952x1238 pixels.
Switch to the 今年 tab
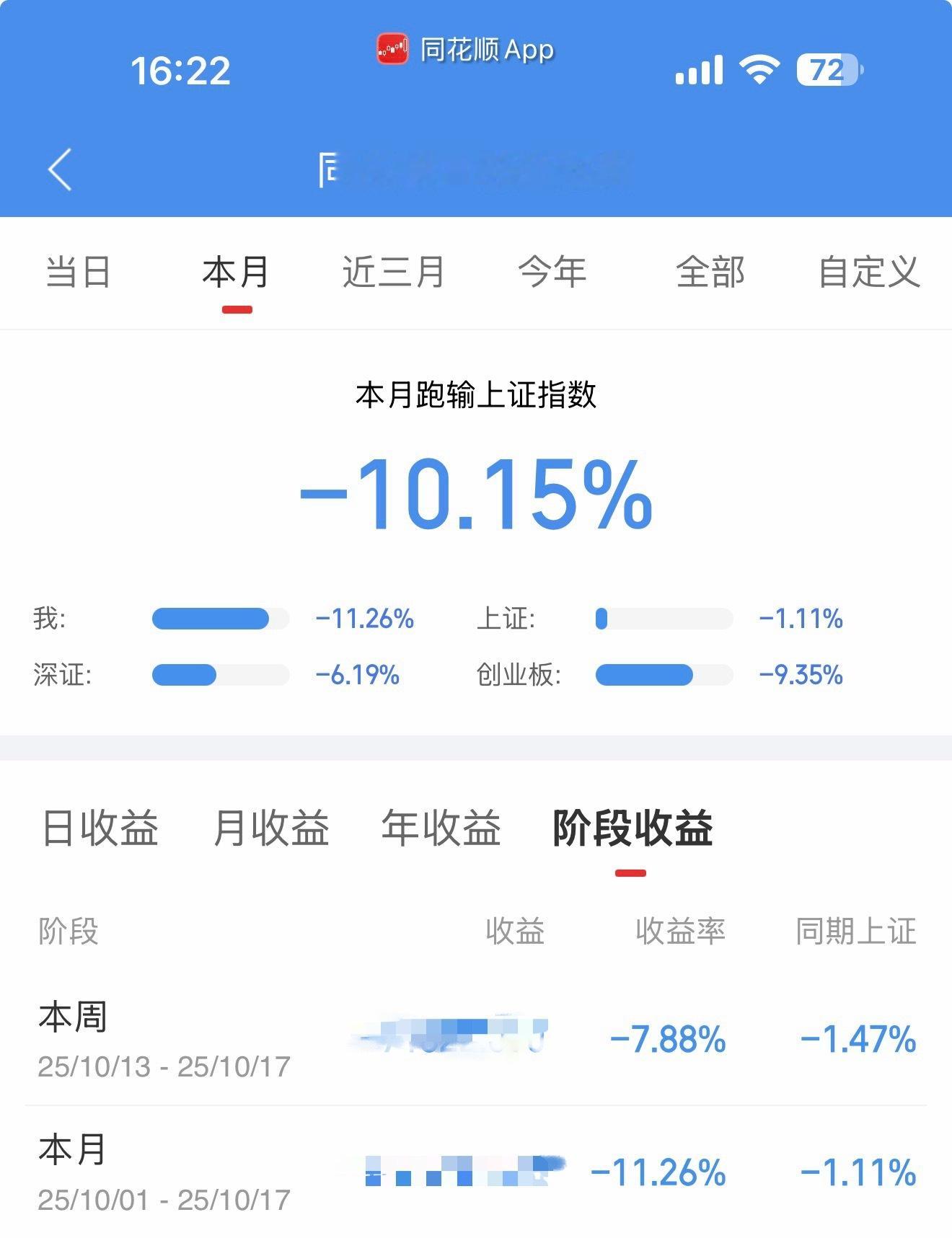point(552,273)
